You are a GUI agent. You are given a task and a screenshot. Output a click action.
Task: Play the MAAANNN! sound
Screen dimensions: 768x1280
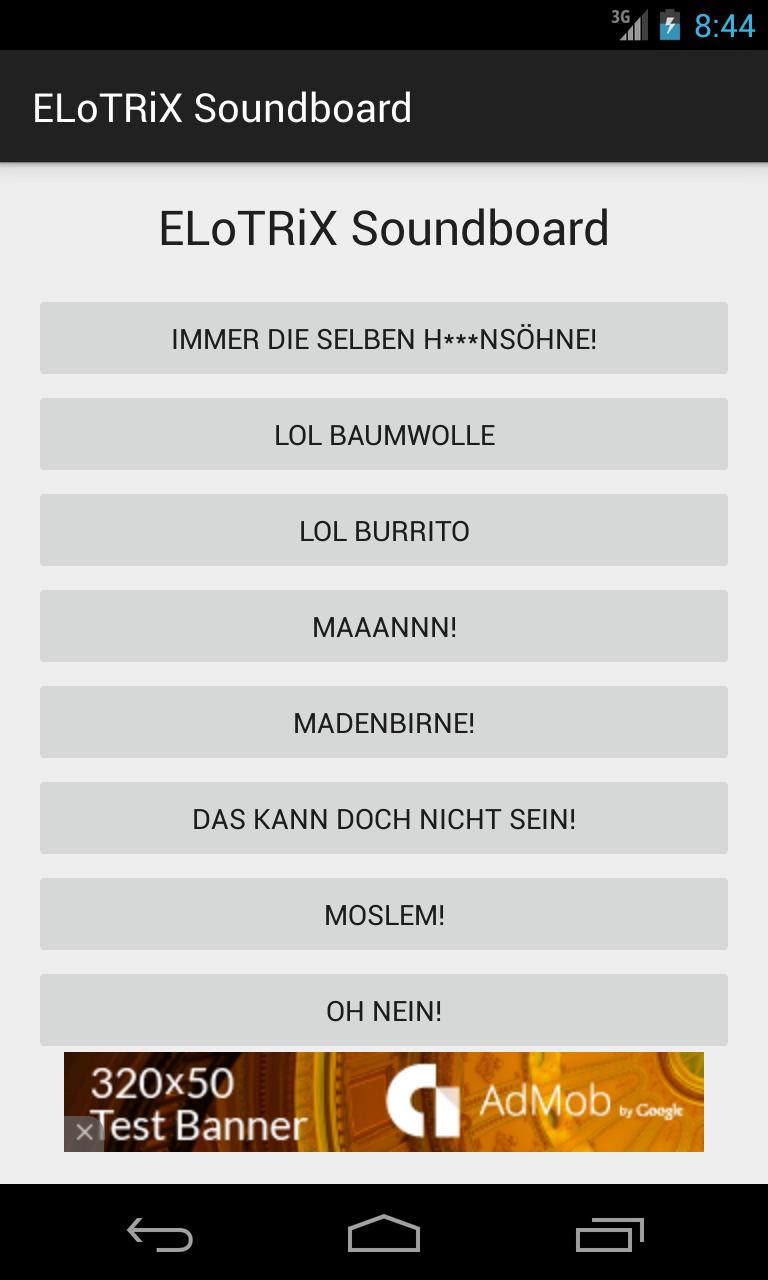pyautogui.click(x=383, y=626)
